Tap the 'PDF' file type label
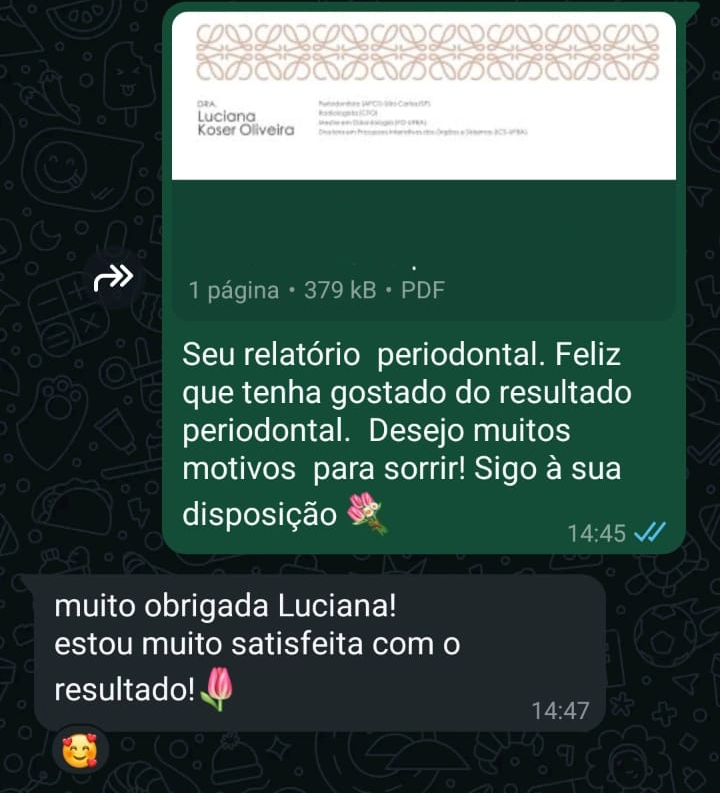 [x=420, y=289]
